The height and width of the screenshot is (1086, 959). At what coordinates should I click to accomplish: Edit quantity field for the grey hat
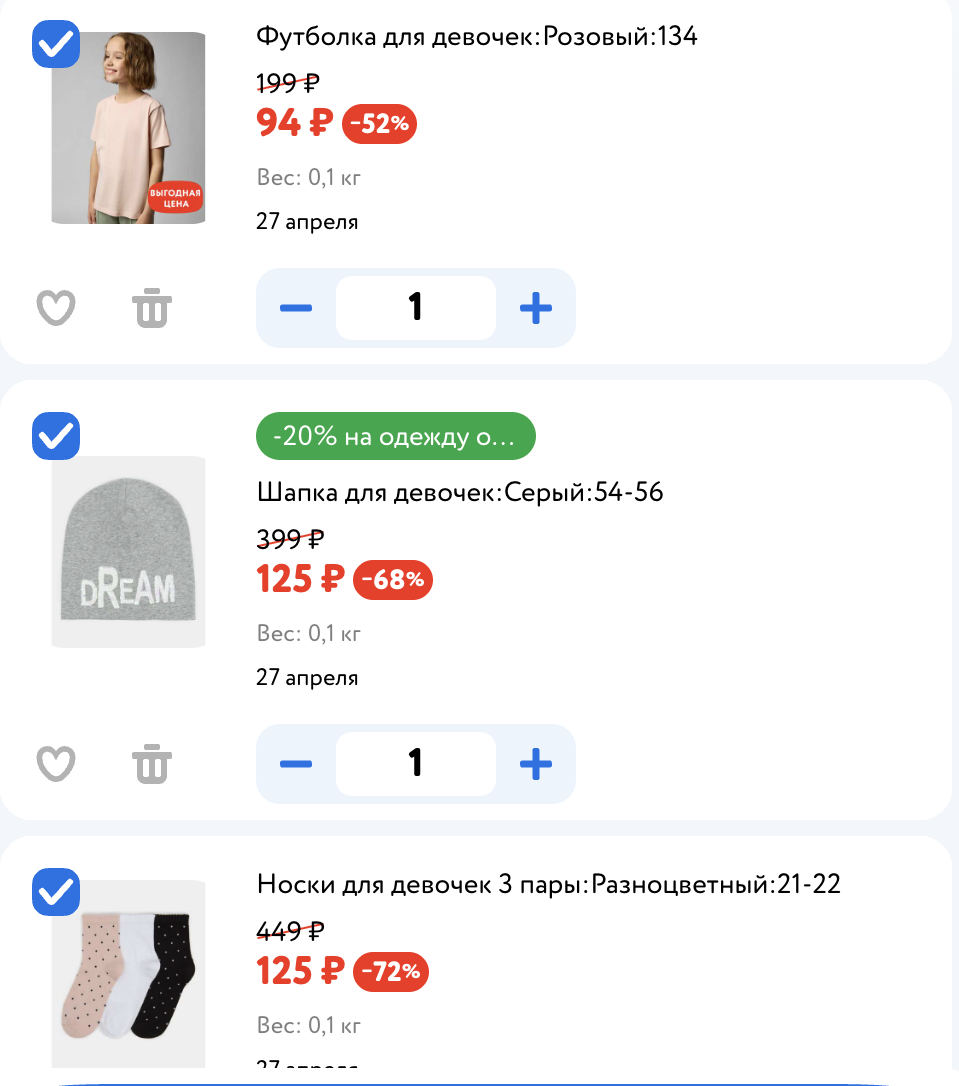click(415, 763)
